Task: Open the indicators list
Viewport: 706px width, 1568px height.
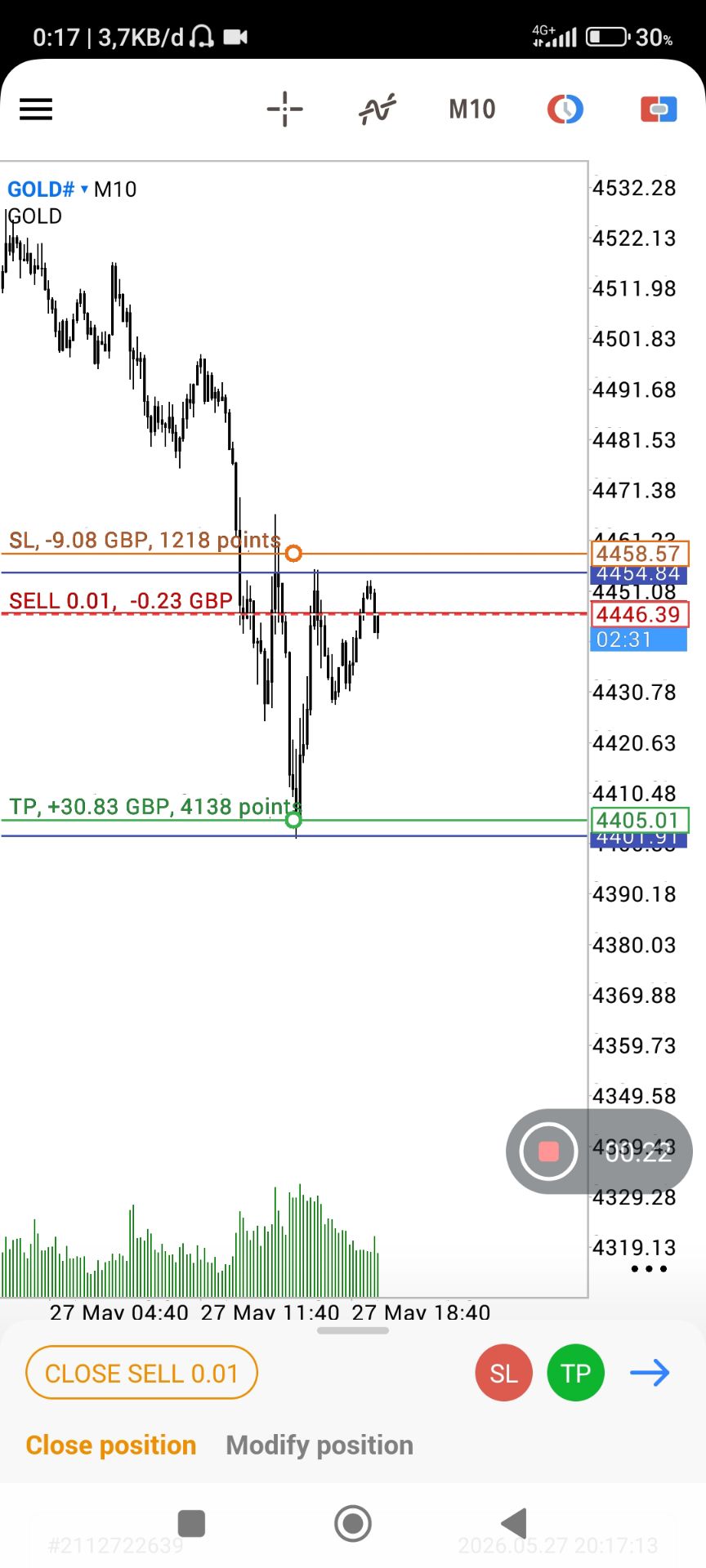Action: point(377,109)
